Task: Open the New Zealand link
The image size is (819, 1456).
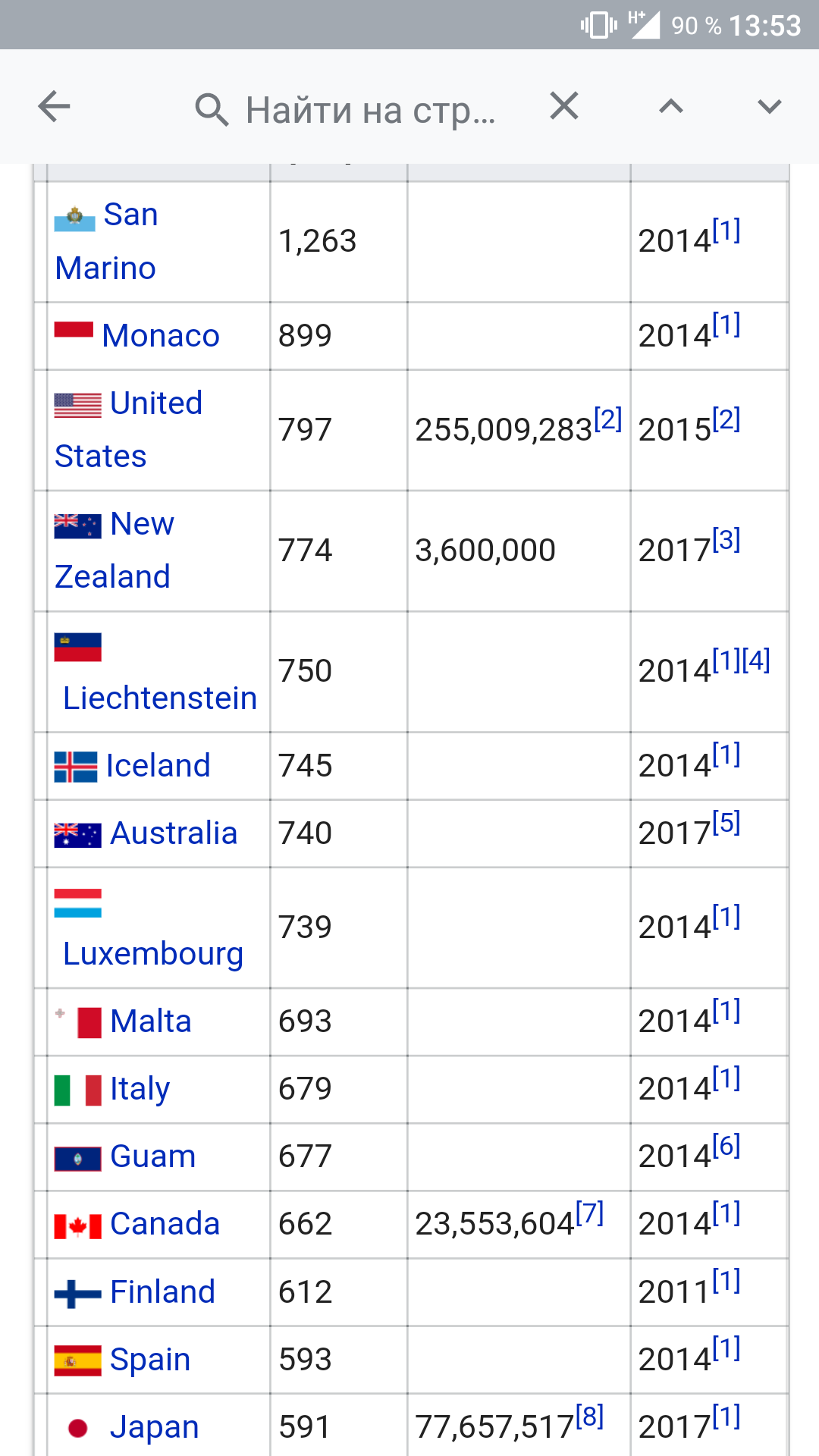Action: tap(142, 524)
